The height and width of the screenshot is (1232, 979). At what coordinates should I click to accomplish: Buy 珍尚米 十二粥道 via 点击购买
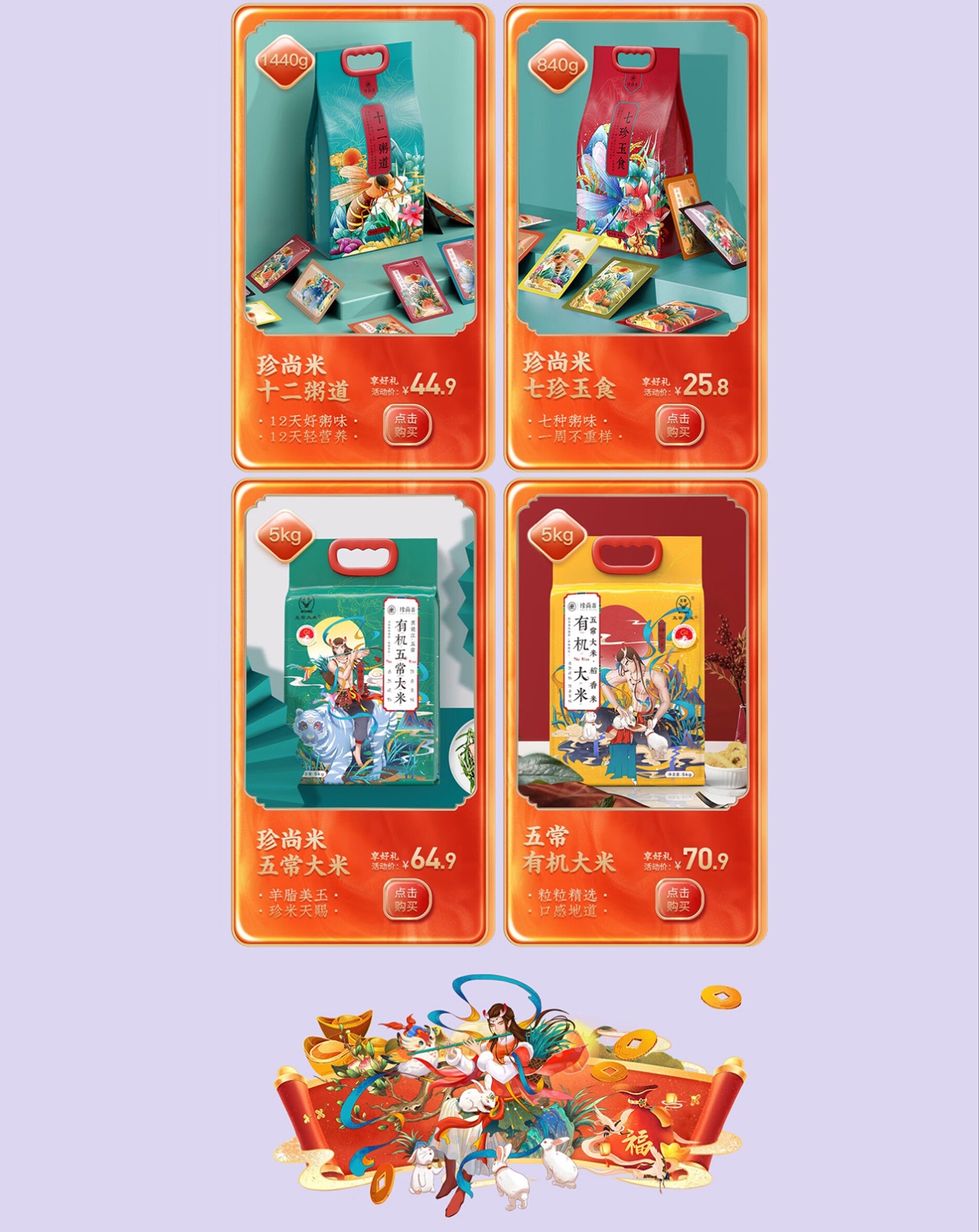coord(406,425)
